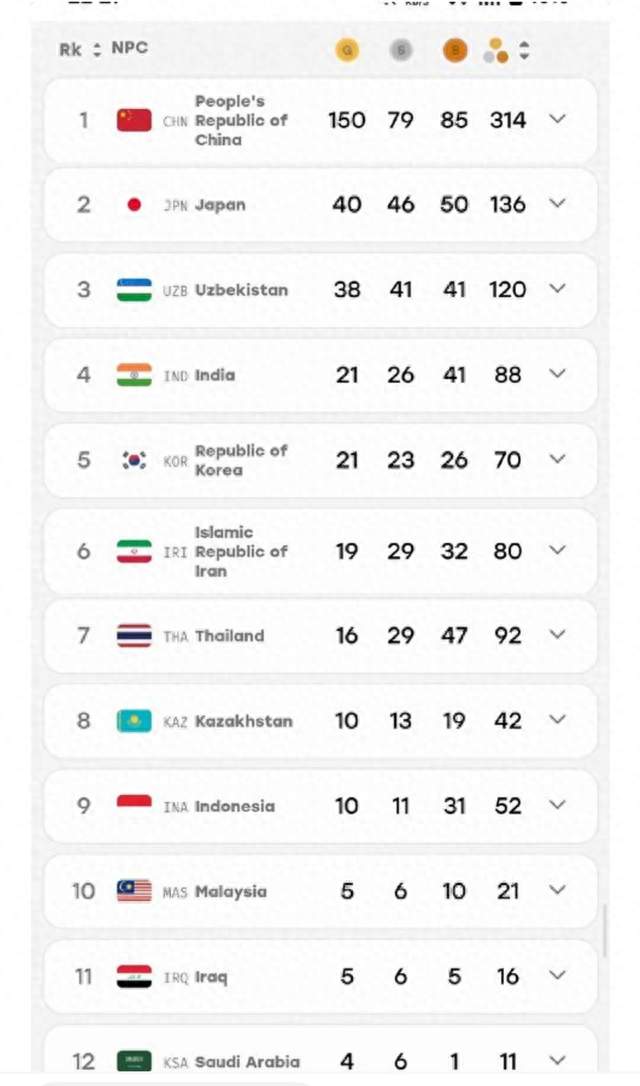Expand Iraq medal details
Image resolution: width=640 pixels, height=1086 pixels.
pyautogui.click(x=558, y=976)
